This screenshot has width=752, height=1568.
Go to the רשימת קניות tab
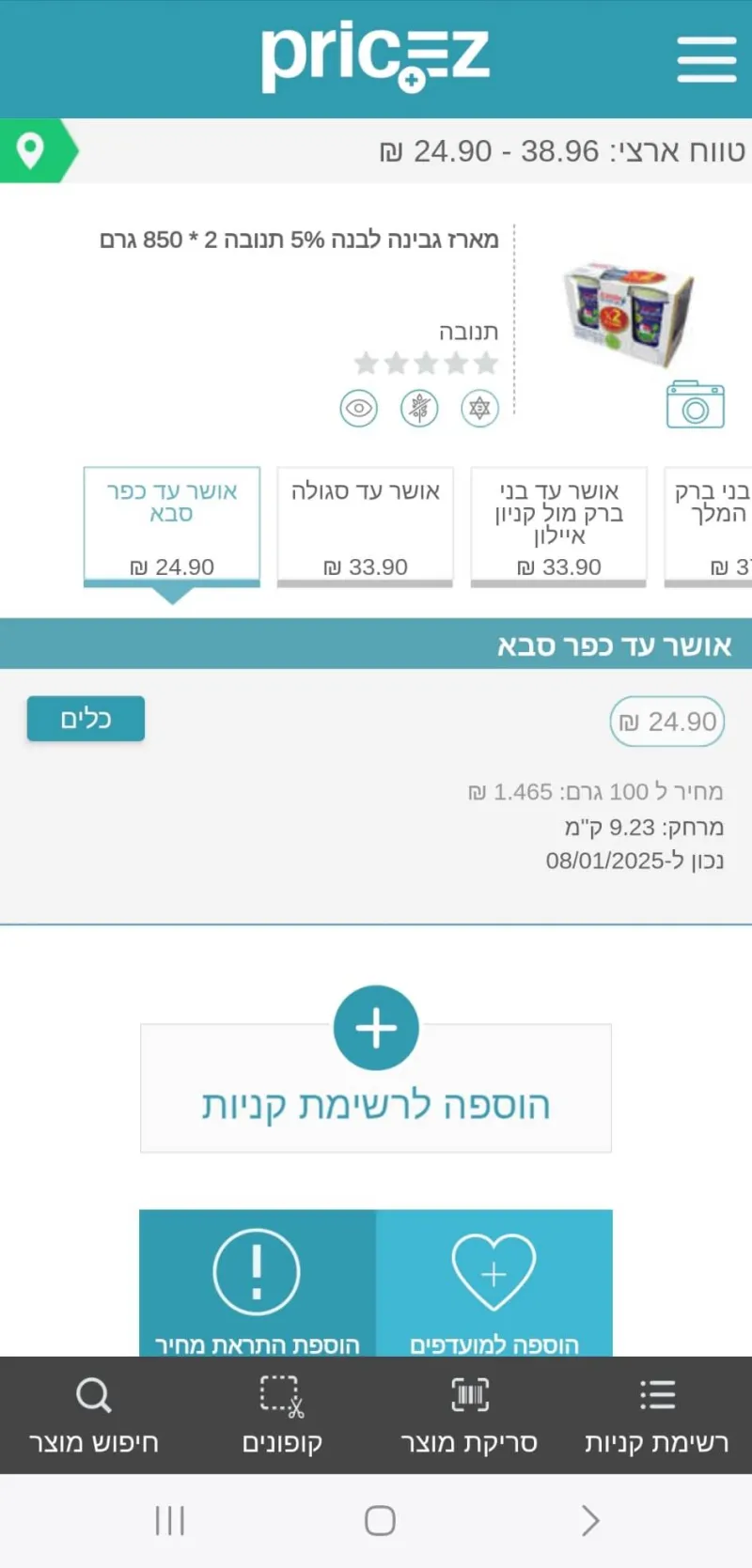pyautogui.click(x=657, y=1415)
